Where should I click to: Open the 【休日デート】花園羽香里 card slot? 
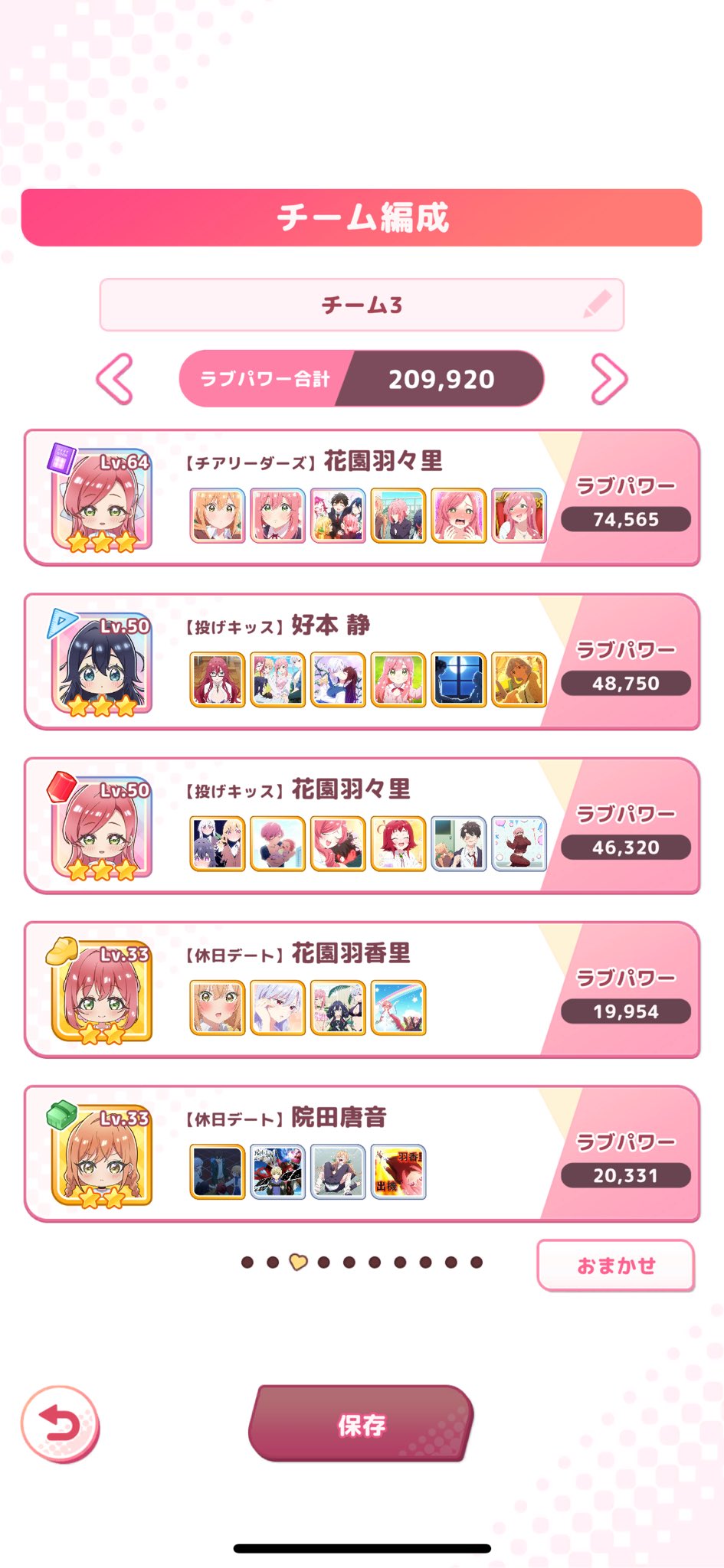point(362,989)
